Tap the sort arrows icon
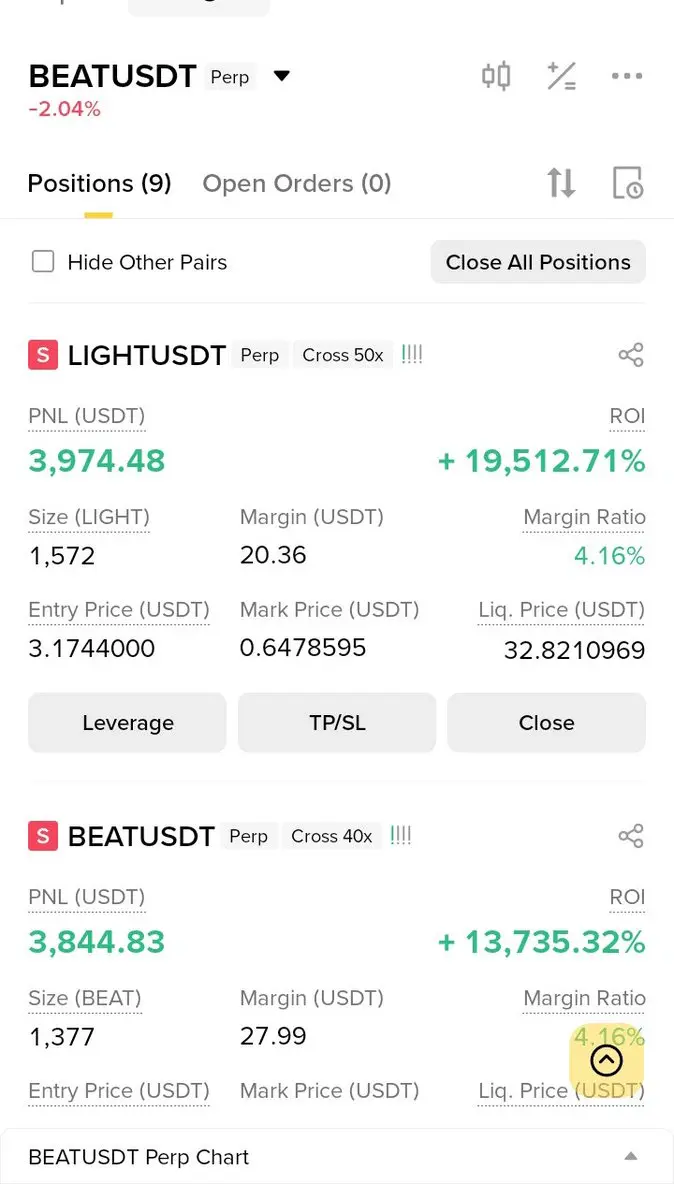 pyautogui.click(x=561, y=183)
